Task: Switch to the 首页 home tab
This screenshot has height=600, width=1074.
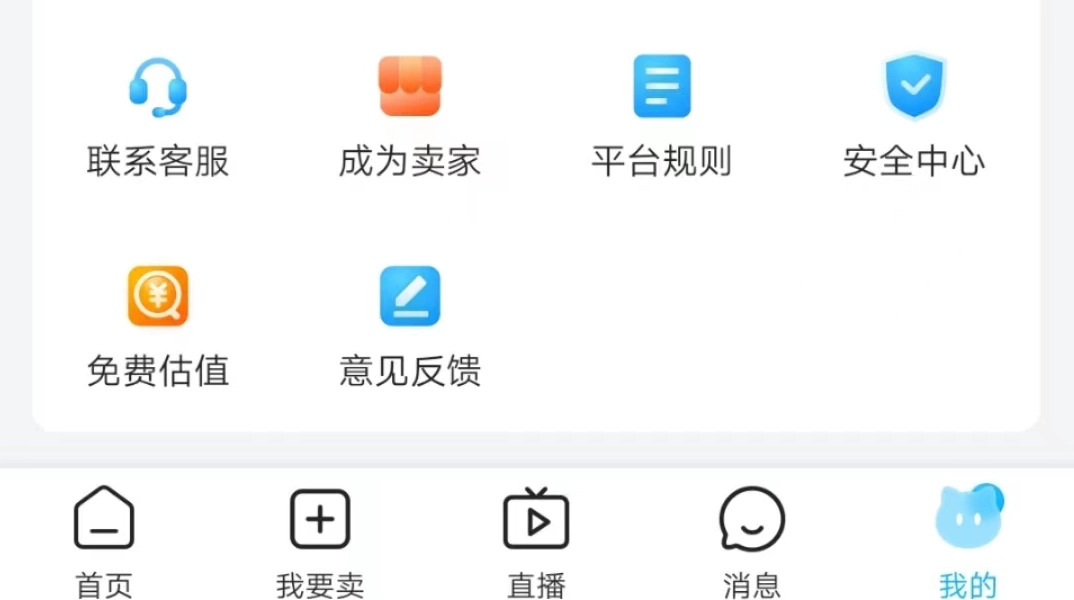Action: point(104,540)
